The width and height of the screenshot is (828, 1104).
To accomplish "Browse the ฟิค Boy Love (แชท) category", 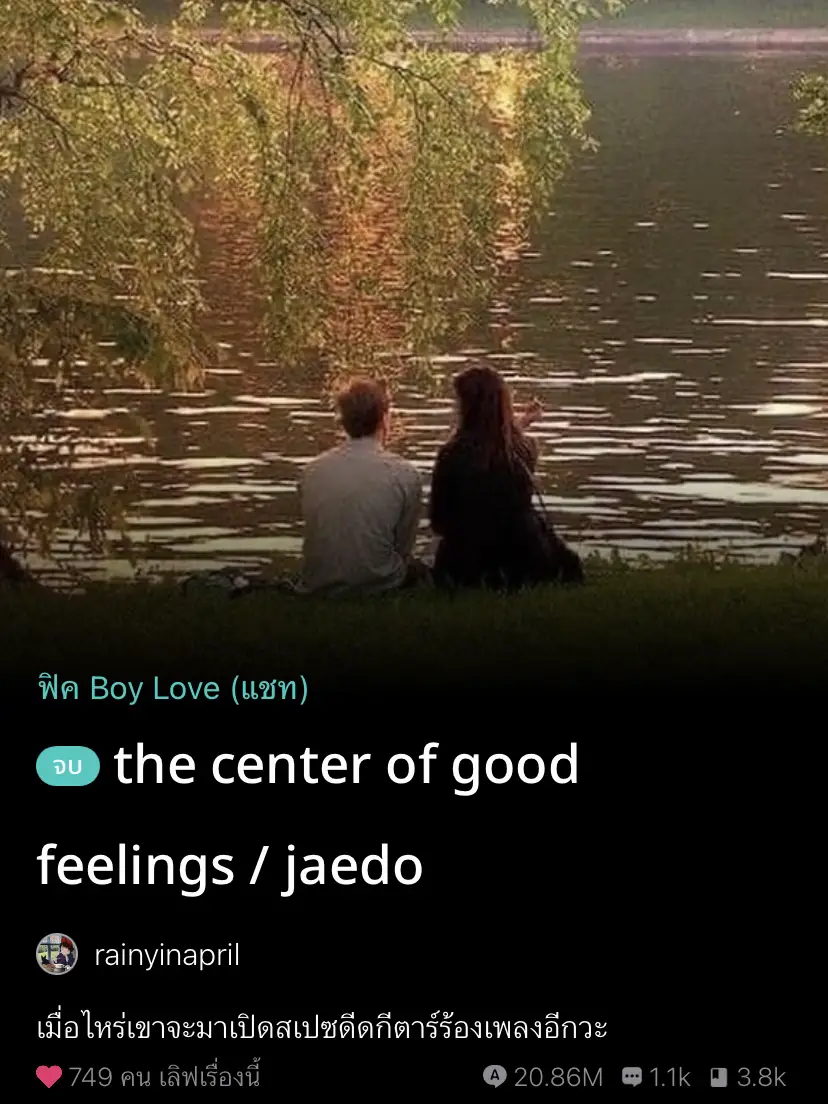I will pyautogui.click(x=172, y=688).
